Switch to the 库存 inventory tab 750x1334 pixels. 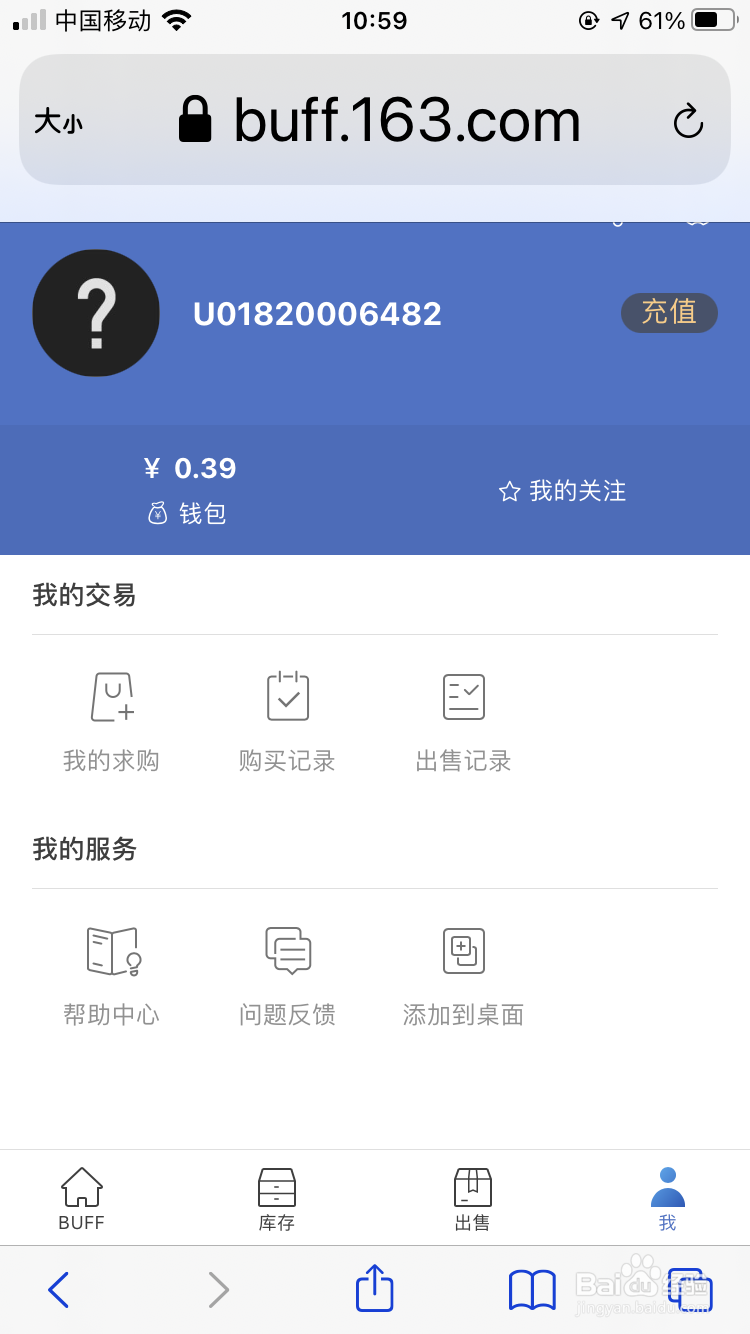click(x=277, y=1198)
